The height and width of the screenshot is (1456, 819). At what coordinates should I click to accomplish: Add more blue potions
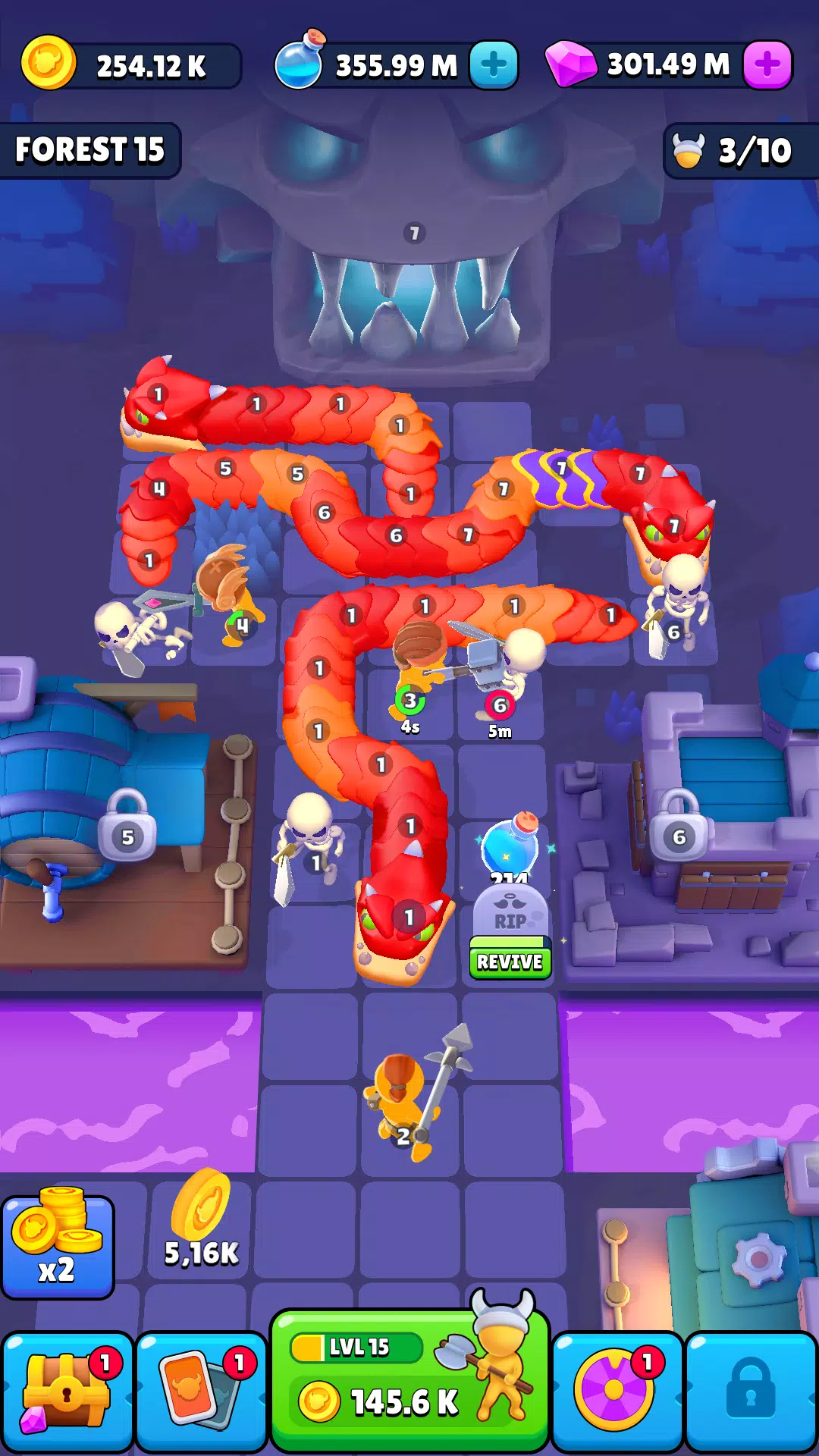[494, 65]
